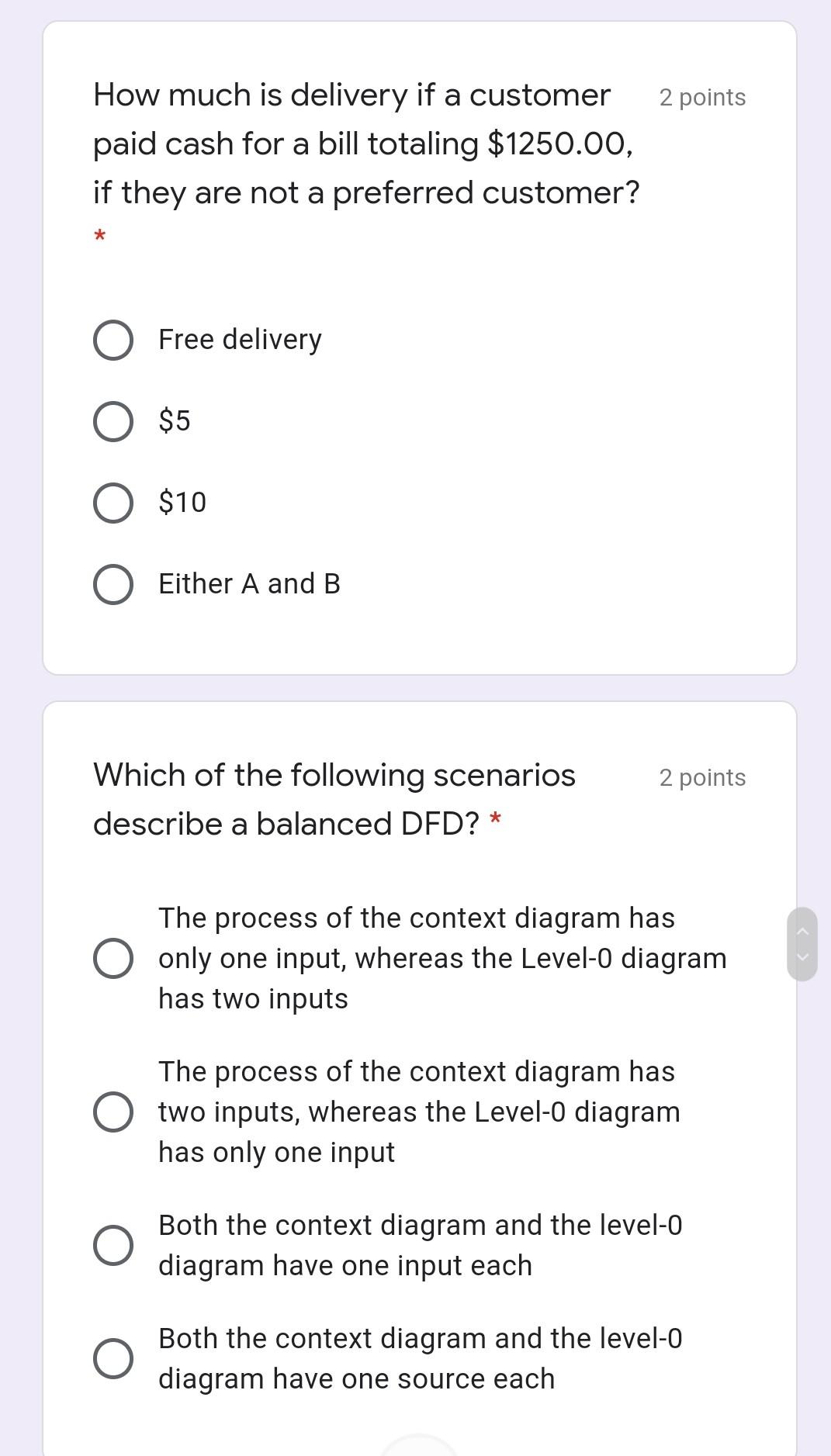The image size is (831, 1456).
Task: Select the "Free delivery" radio button
Action: coord(113,339)
